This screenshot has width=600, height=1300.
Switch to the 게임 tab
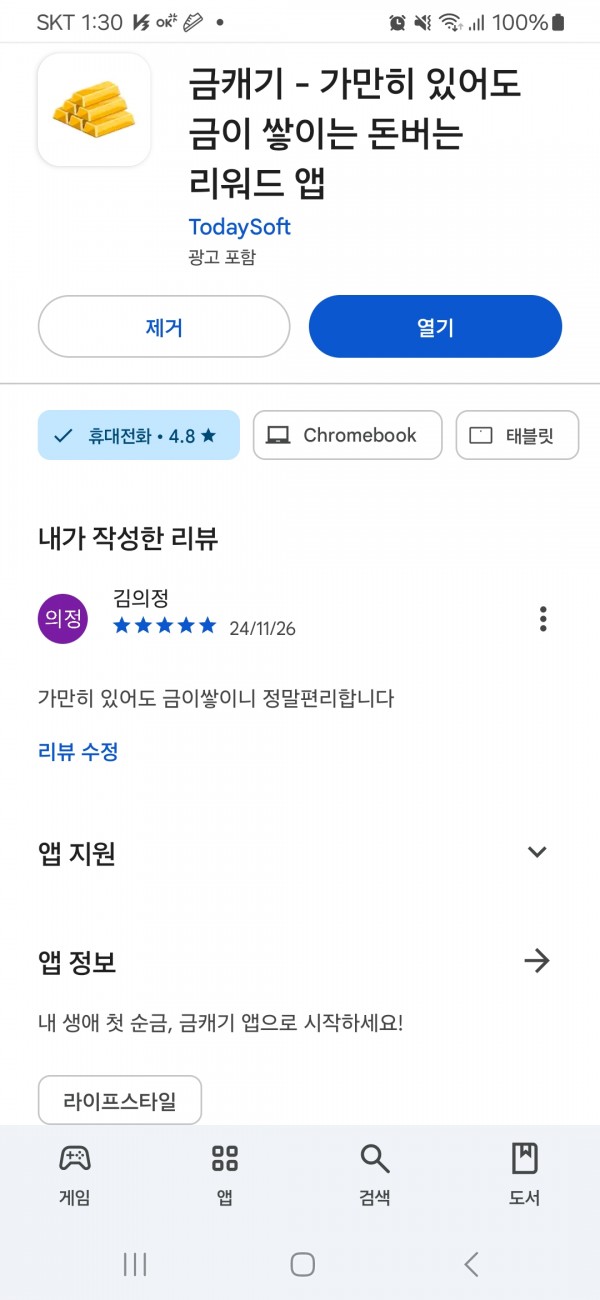pyautogui.click(x=75, y=1174)
